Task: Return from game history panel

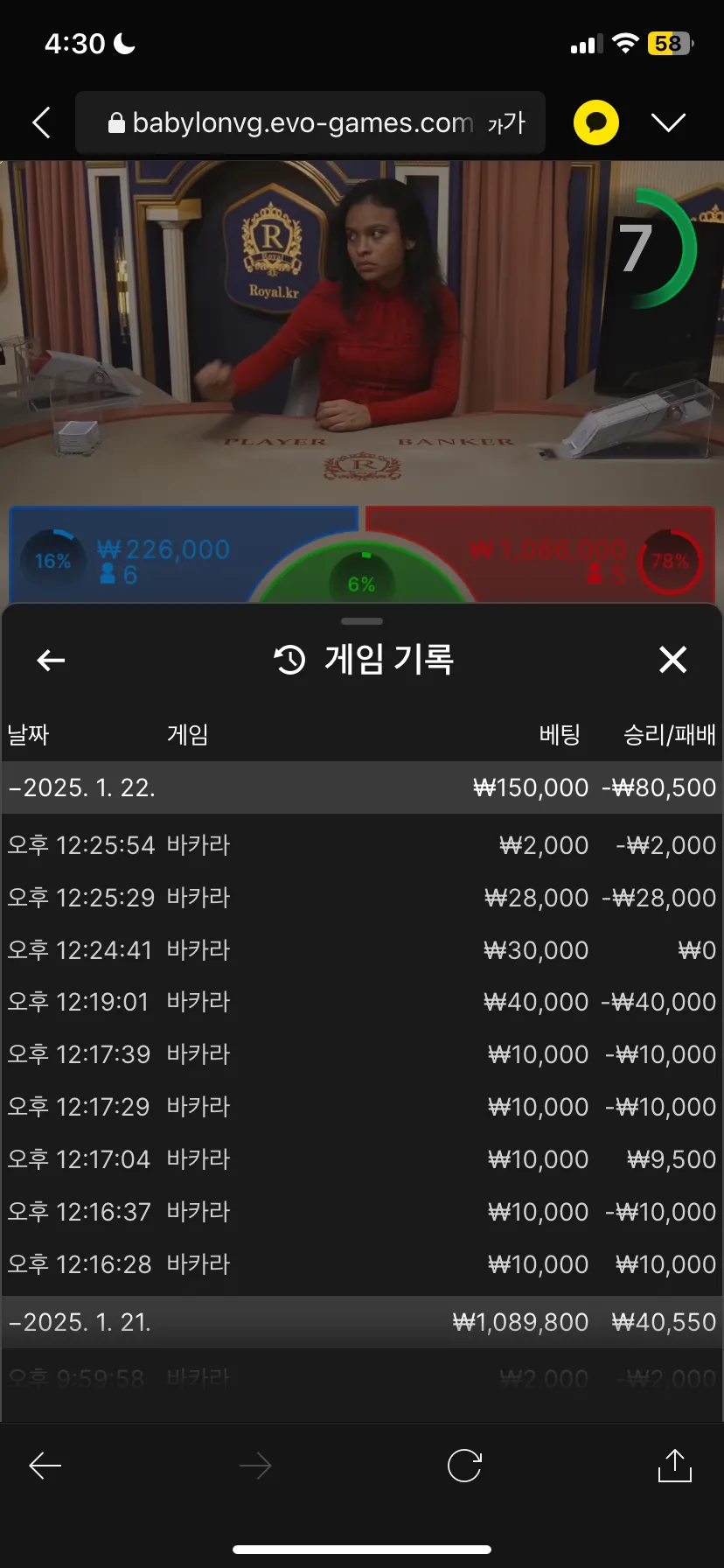Action: [52, 660]
